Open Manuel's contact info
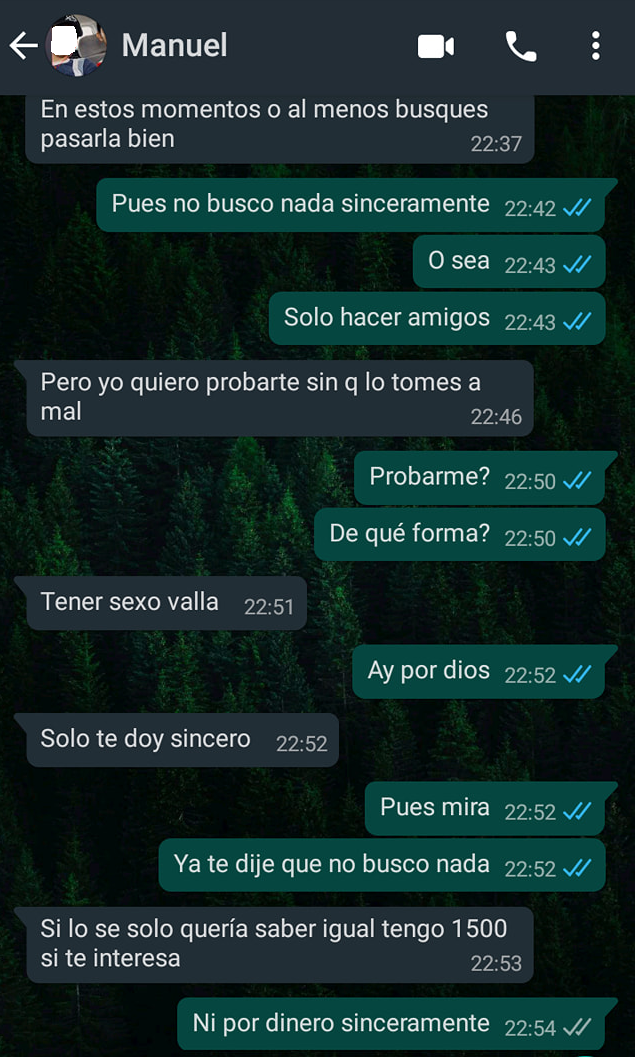 click(175, 46)
